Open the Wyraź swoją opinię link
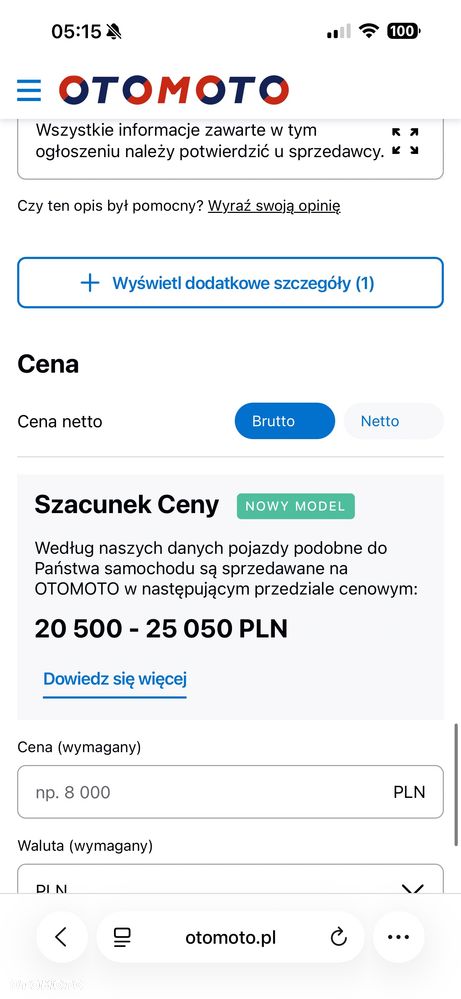 (274, 206)
